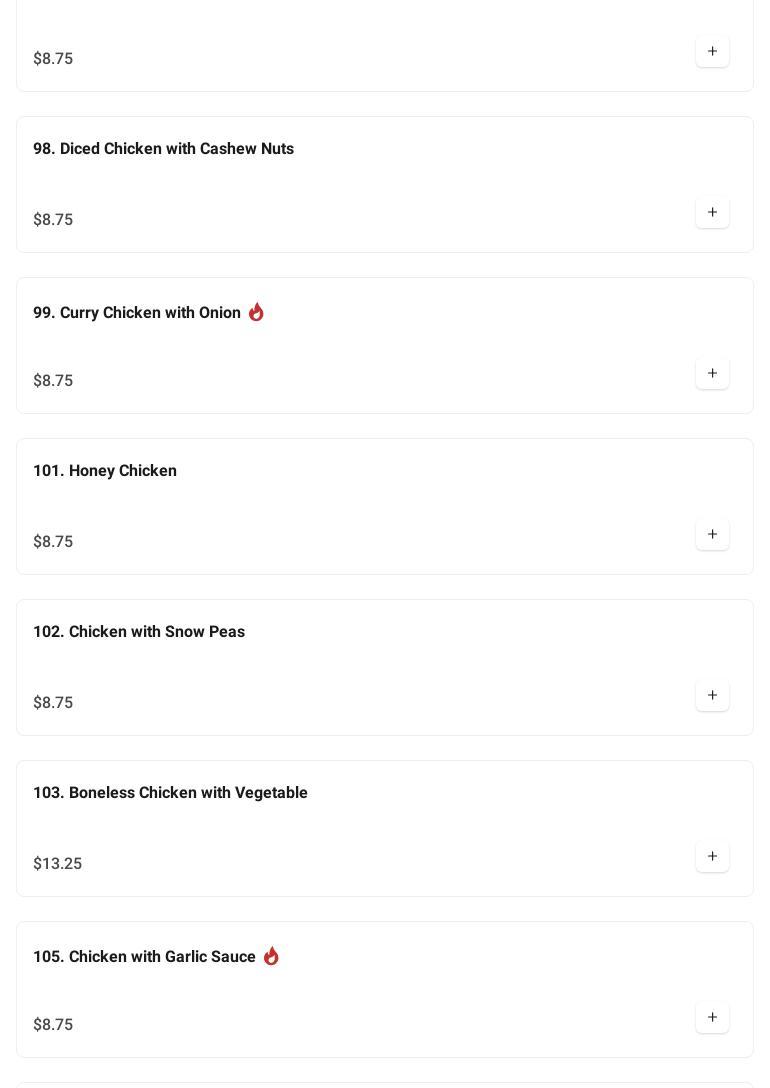Open the 101. Honey Chicken card
770x1088 pixels.
tap(105, 471)
